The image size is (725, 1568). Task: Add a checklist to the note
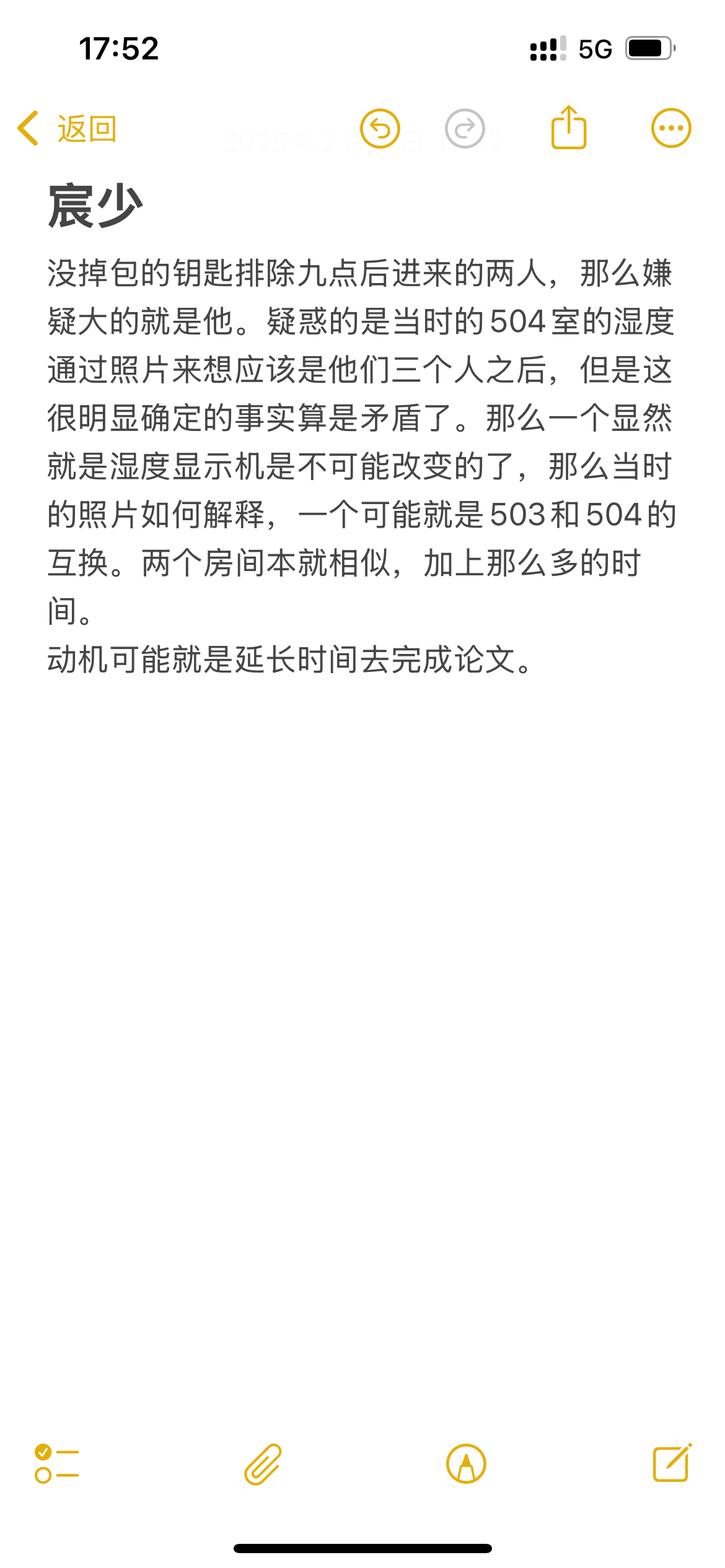click(x=56, y=1464)
